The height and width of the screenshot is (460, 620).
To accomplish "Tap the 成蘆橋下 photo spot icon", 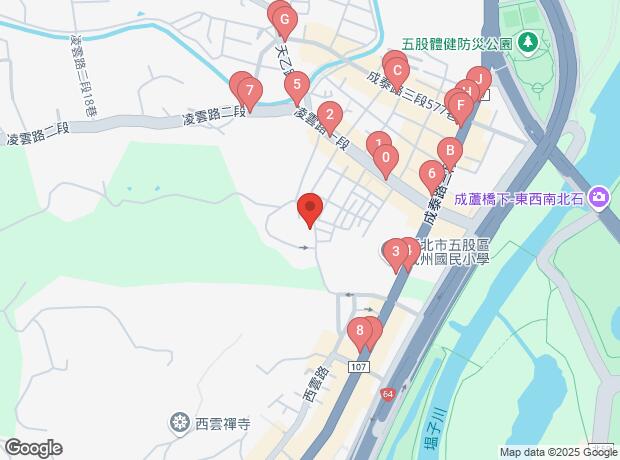I will click(600, 198).
